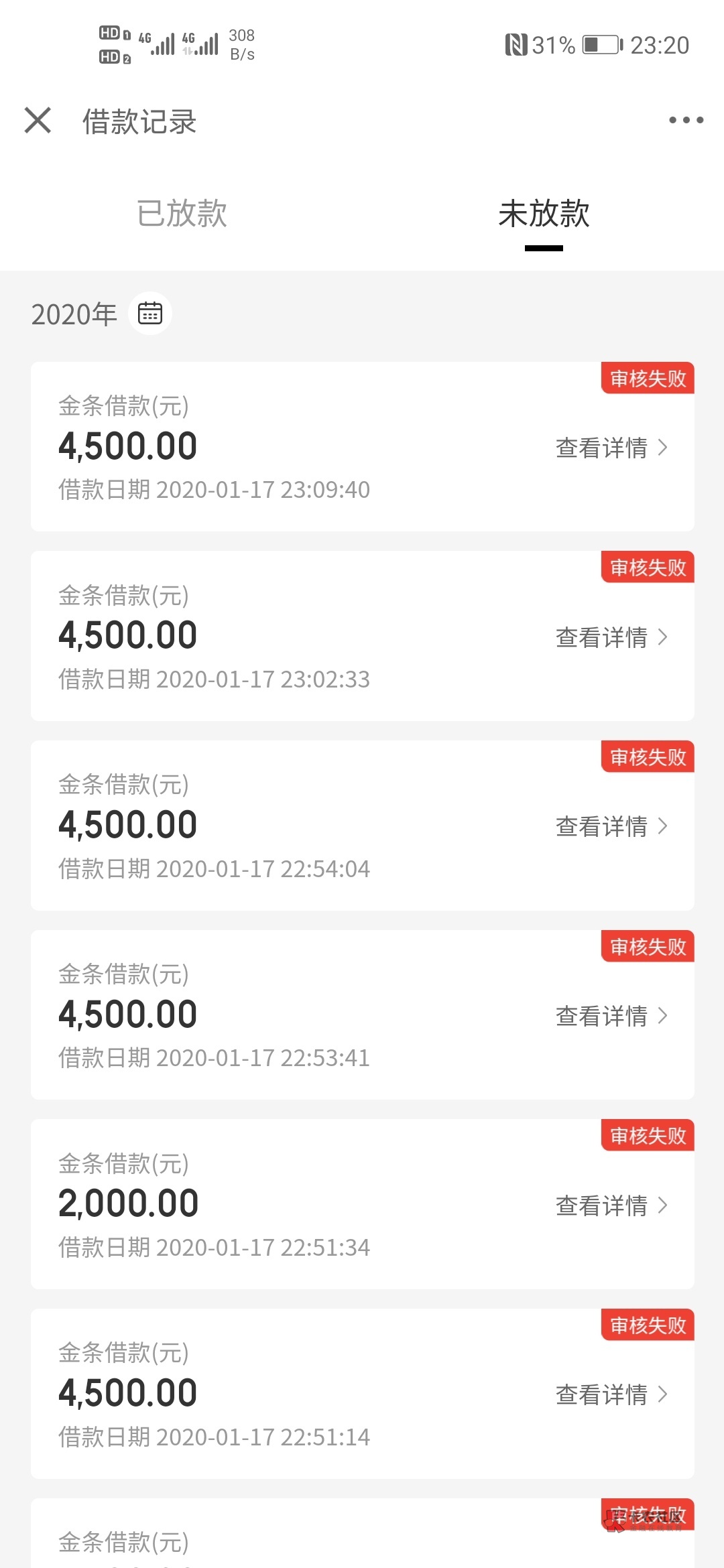The image size is (724, 1568).
Task: View details of the 2,000.00 loan
Action: click(611, 1205)
